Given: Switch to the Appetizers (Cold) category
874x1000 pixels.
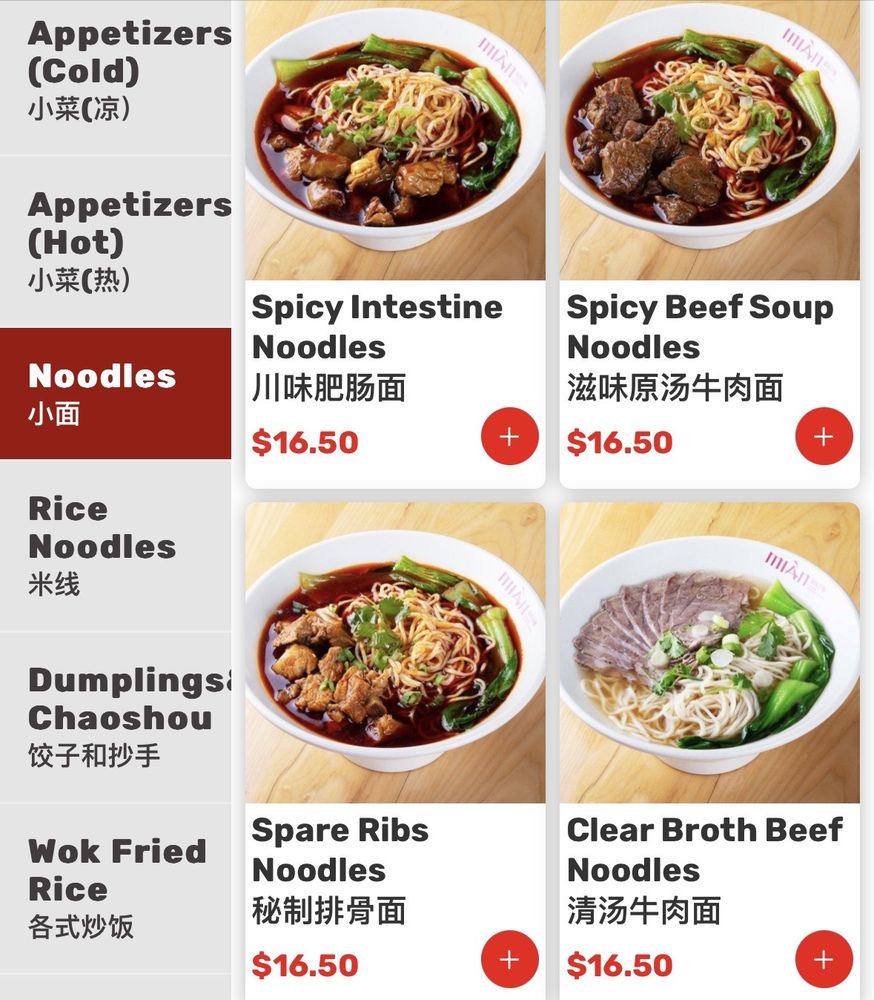Looking at the screenshot, I should point(115,70).
